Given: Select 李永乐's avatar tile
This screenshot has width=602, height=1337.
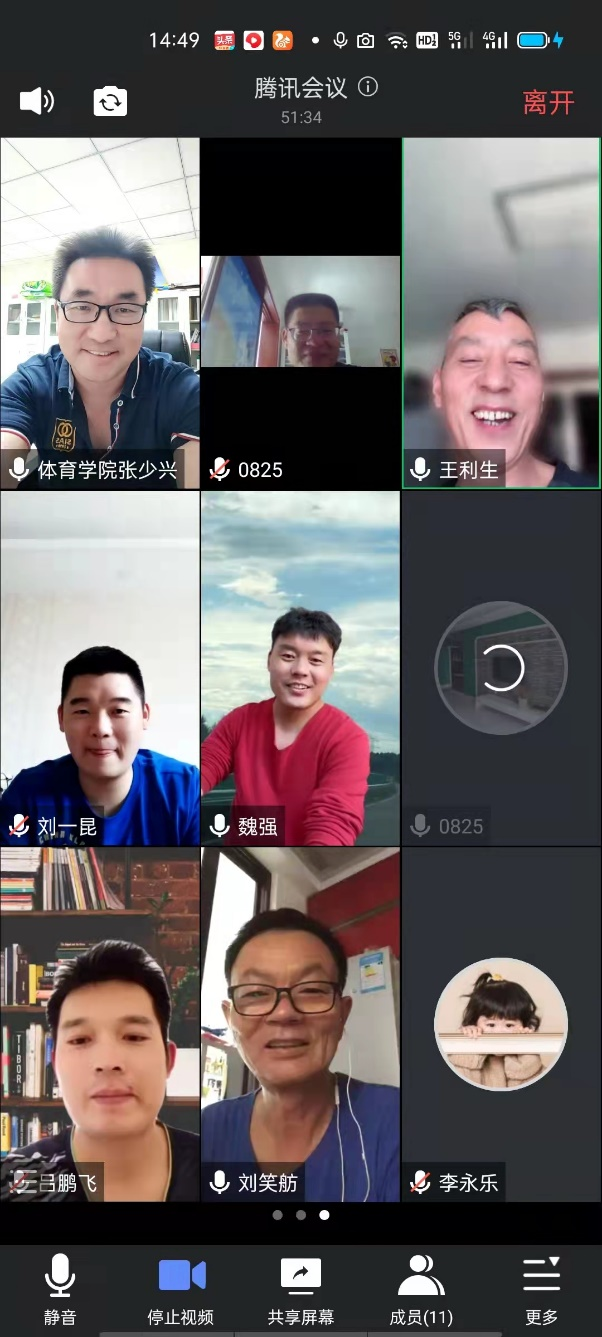Looking at the screenshot, I should click(501, 1025).
